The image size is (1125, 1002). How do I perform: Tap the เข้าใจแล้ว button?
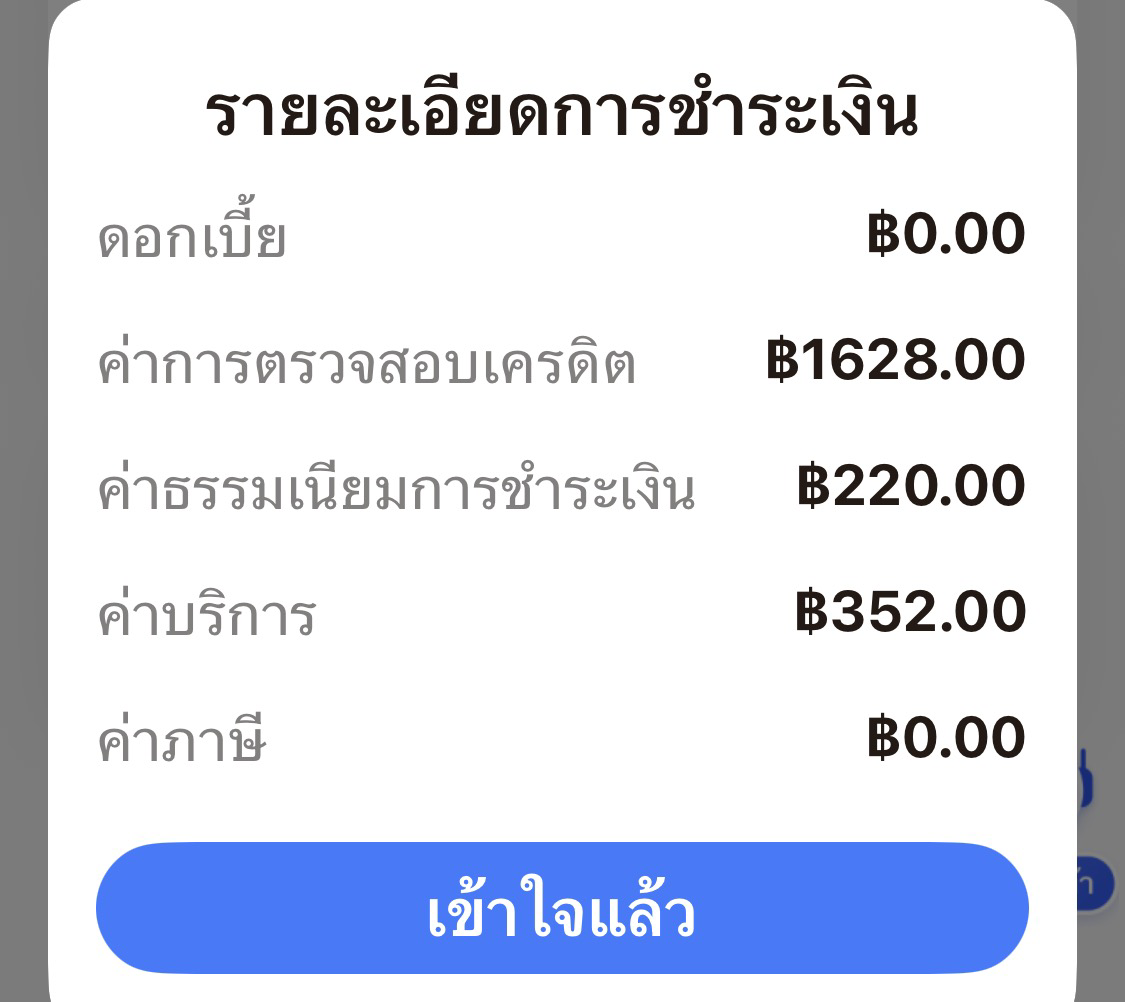click(x=562, y=908)
